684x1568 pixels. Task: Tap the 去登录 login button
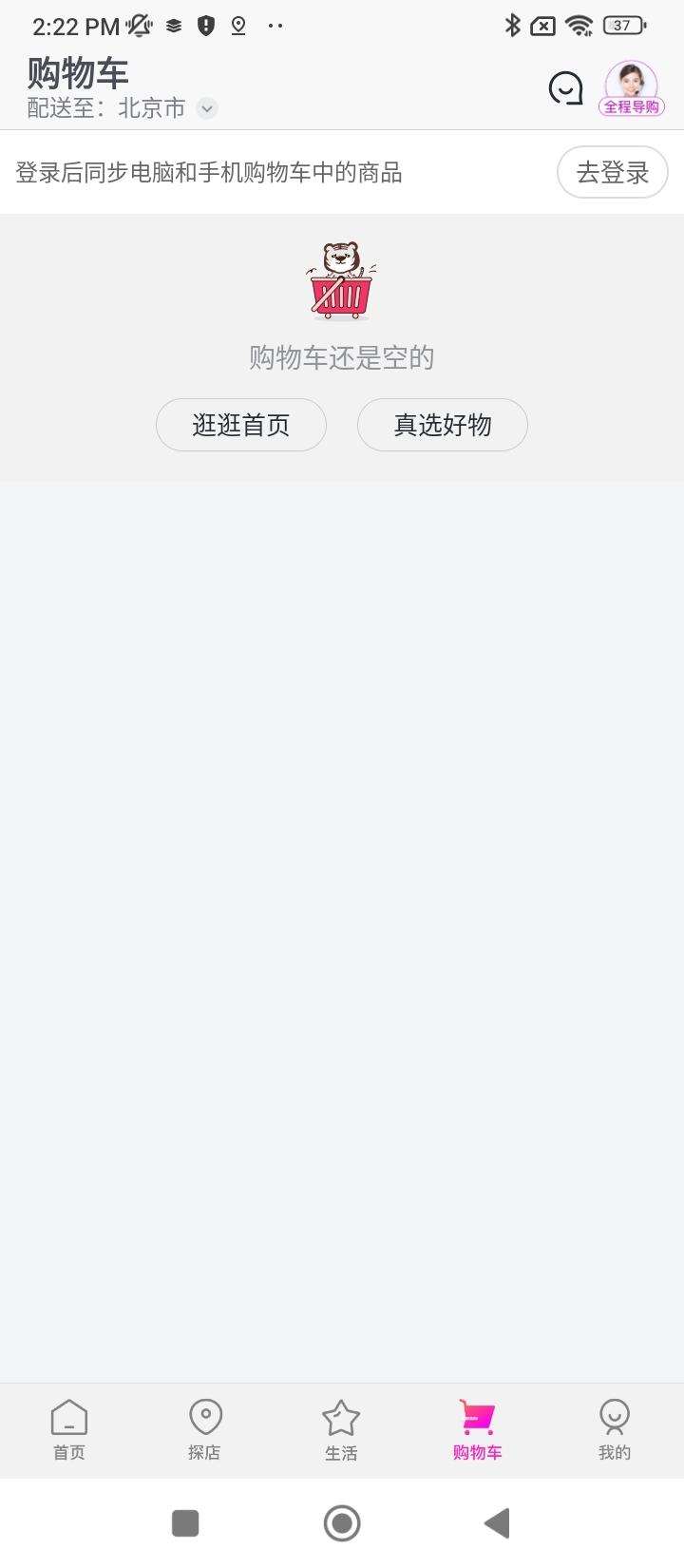coord(612,172)
